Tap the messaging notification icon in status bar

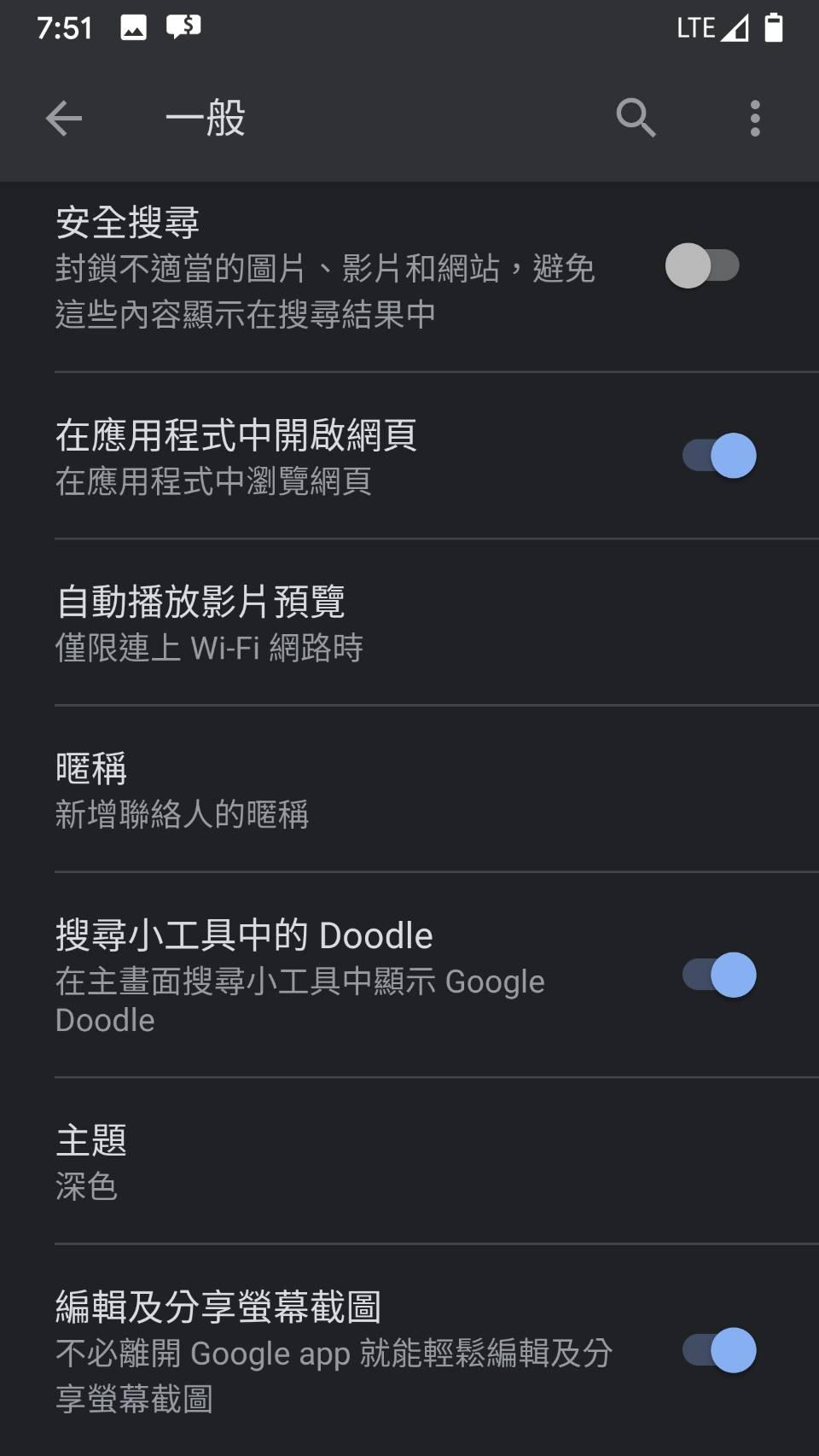point(181,26)
